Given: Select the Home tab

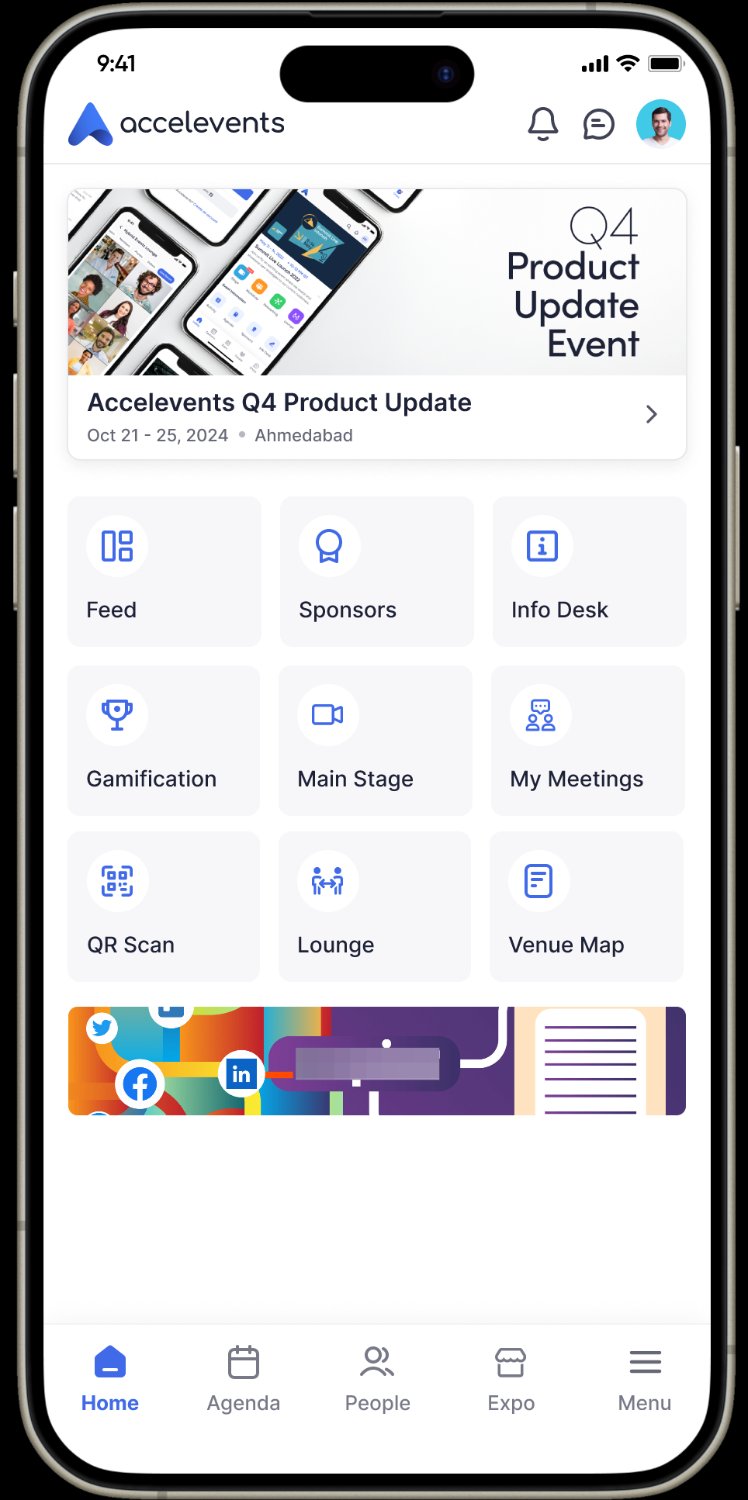Looking at the screenshot, I should (x=110, y=1379).
